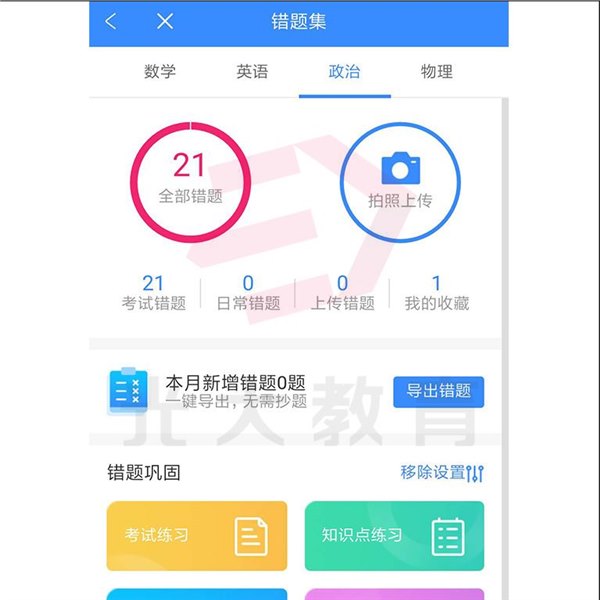The width and height of the screenshot is (600, 600).
Task: Tap the 导出错题 button
Action: (x=438, y=391)
